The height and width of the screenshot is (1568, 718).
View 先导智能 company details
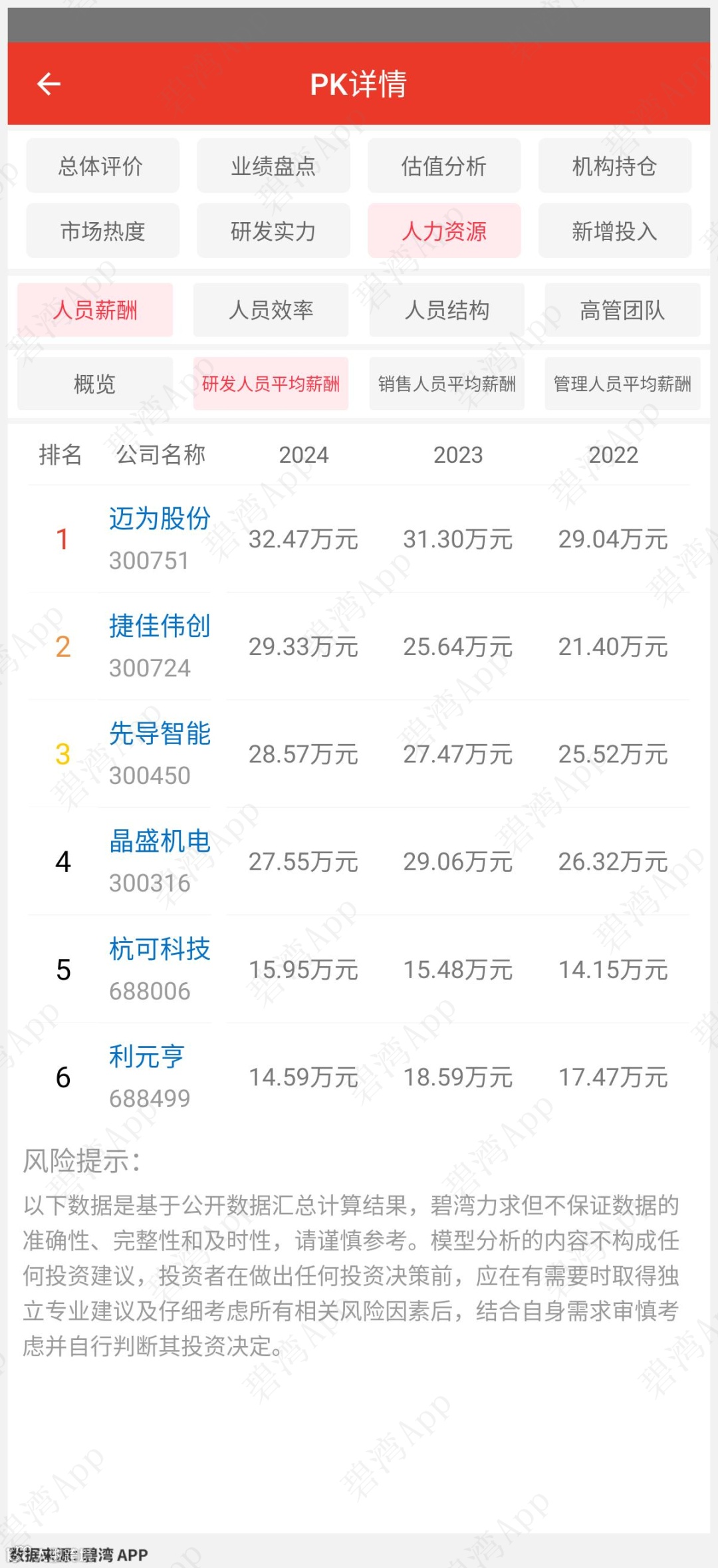tap(160, 734)
